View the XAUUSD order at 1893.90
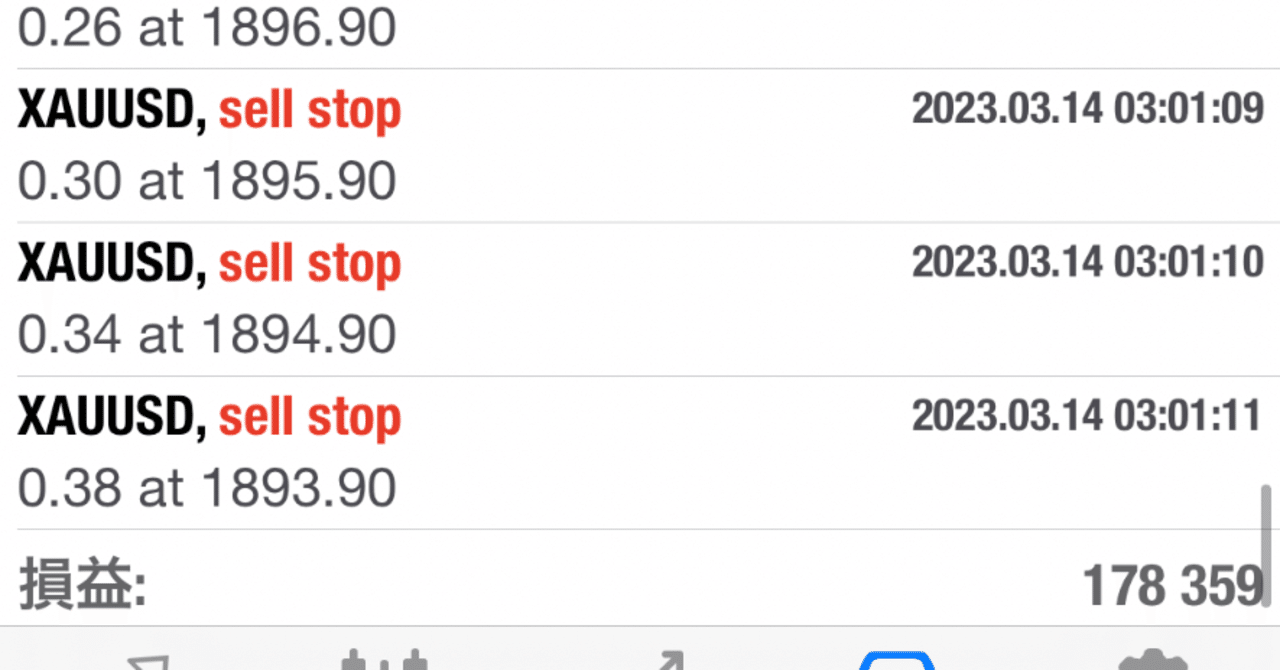The image size is (1280, 670). pos(640,453)
